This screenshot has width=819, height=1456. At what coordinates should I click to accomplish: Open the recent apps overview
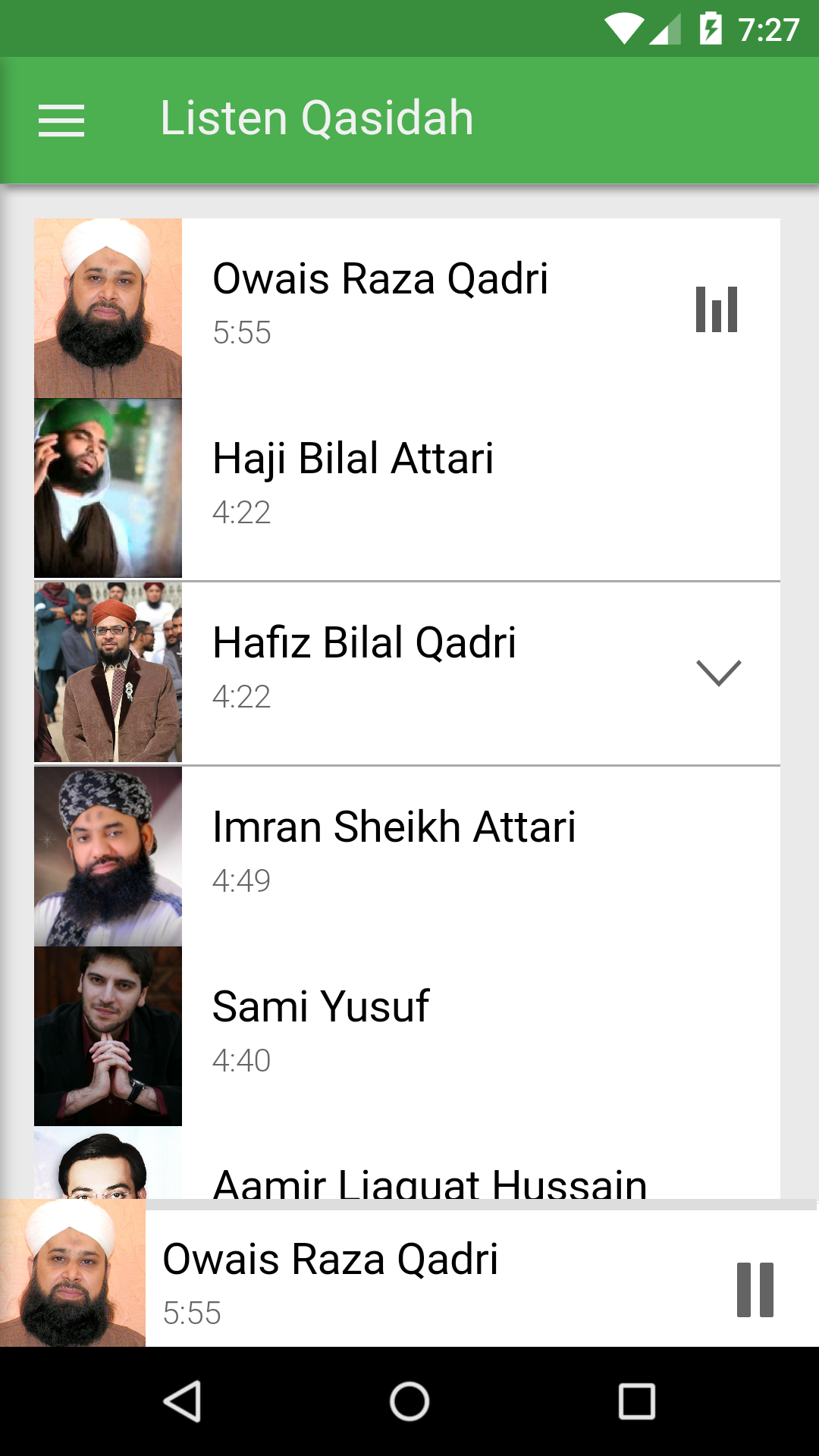click(x=637, y=1401)
